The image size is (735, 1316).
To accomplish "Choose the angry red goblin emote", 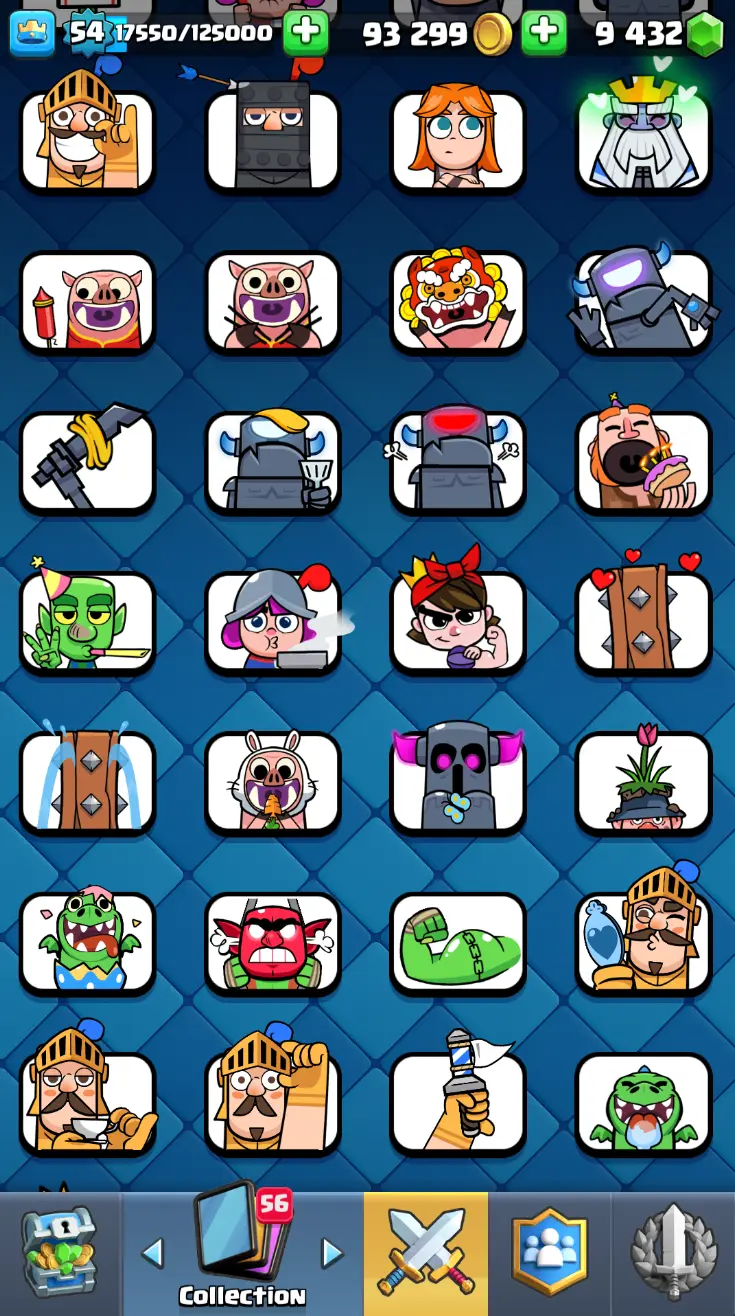I will pos(273,942).
